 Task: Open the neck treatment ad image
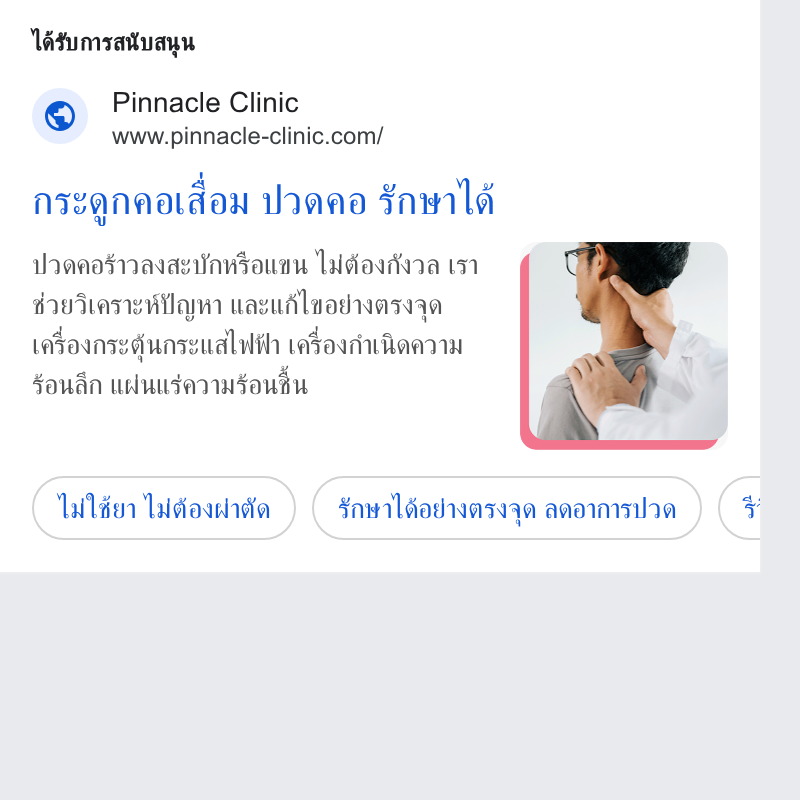click(x=624, y=345)
